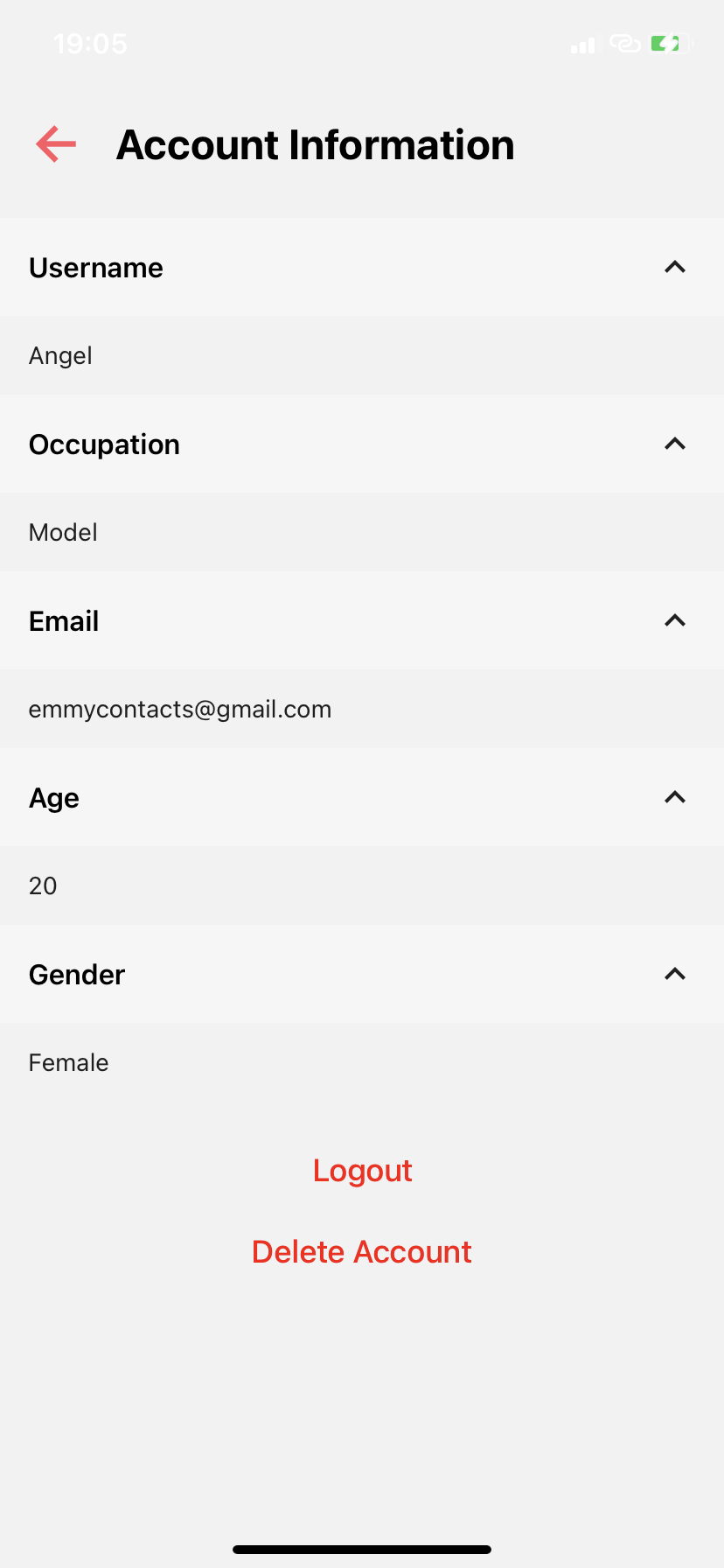Viewport: 724px width, 1568px height.
Task: Select Delete Account
Action: pyautogui.click(x=362, y=1252)
